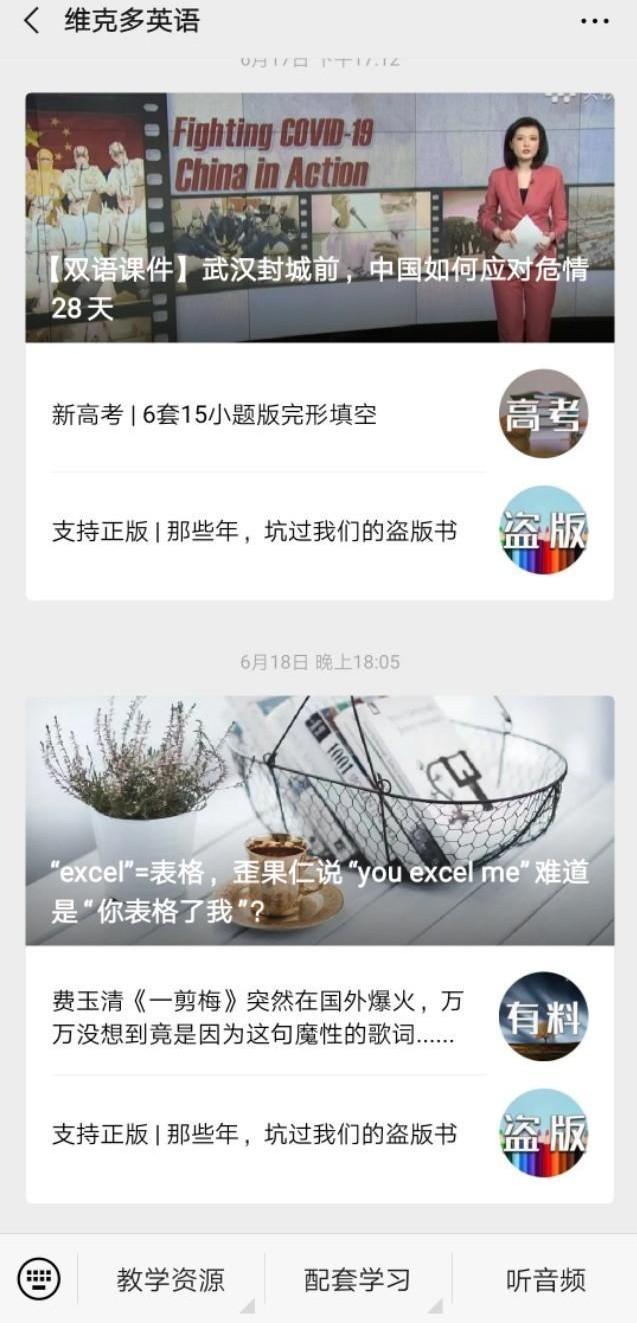Expand the 教学资源 menu
The height and width of the screenshot is (1323, 637).
pyautogui.click(x=171, y=1280)
